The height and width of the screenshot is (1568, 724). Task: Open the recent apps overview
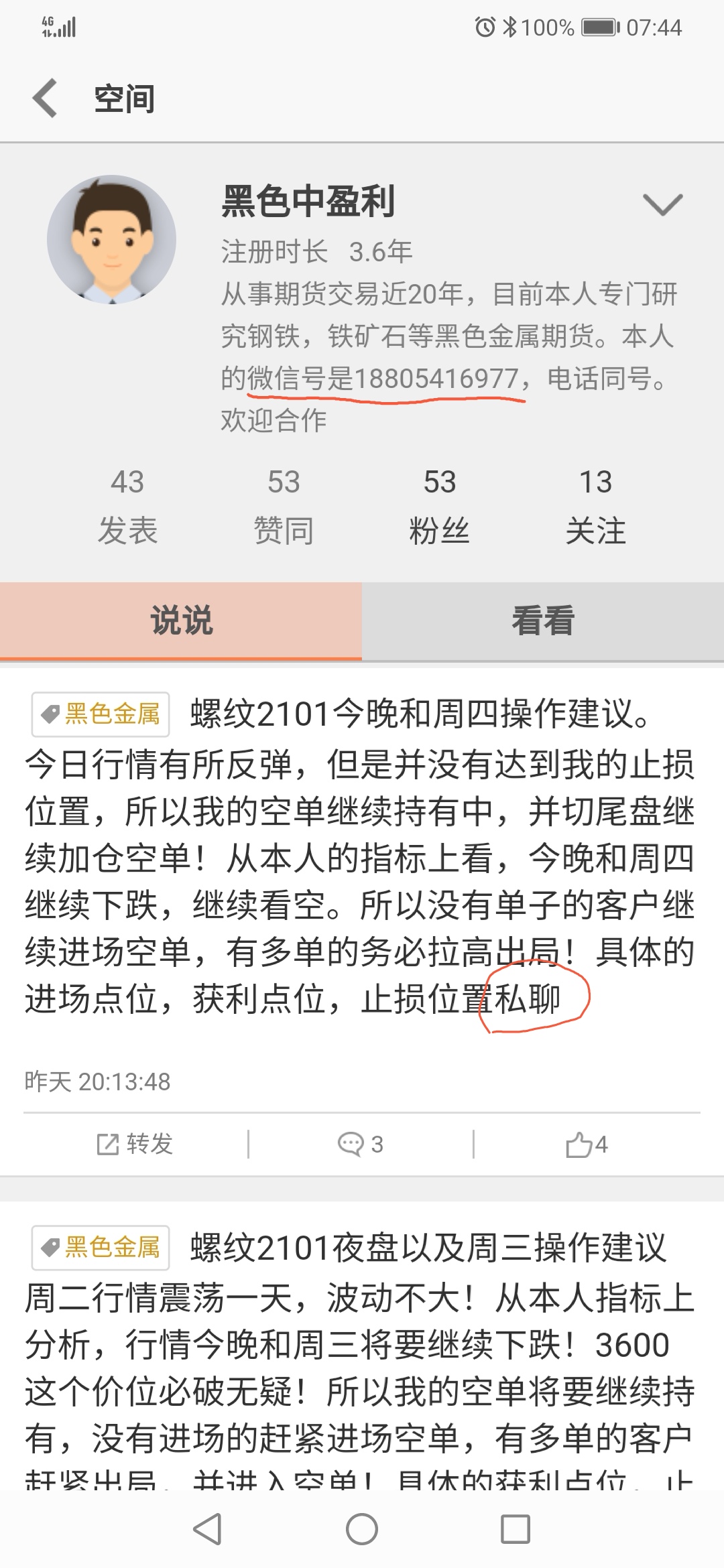pos(516,1529)
